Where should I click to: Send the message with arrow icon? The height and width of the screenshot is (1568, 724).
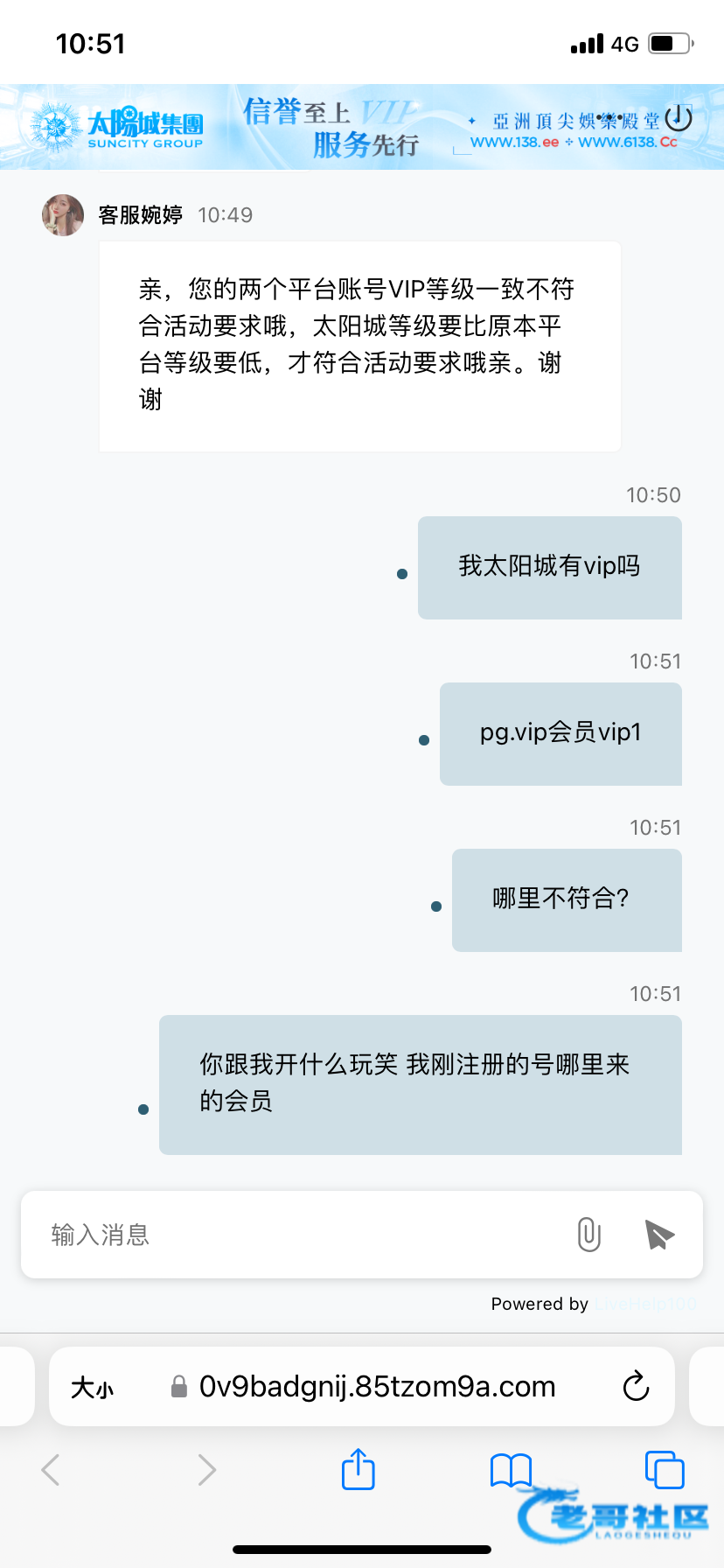659,1235
